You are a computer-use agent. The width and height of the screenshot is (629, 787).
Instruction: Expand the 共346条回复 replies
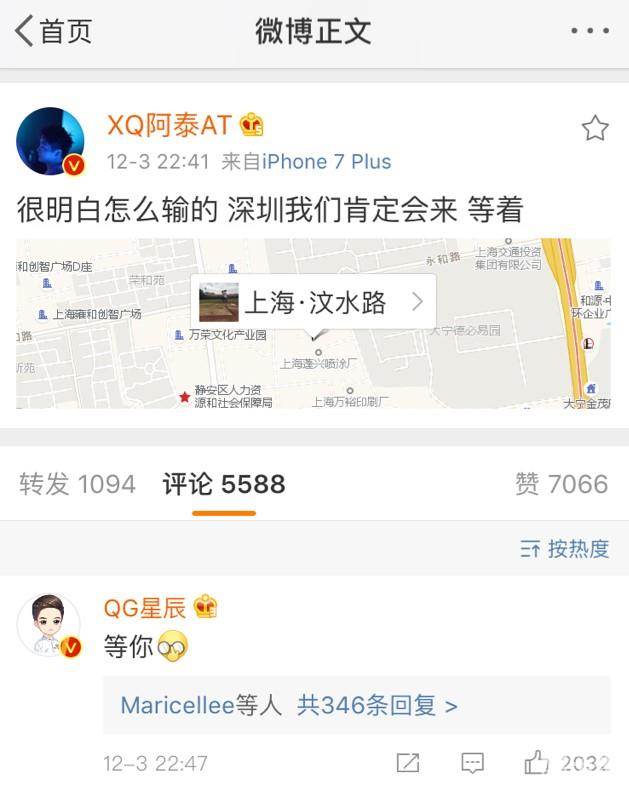[x=377, y=705]
